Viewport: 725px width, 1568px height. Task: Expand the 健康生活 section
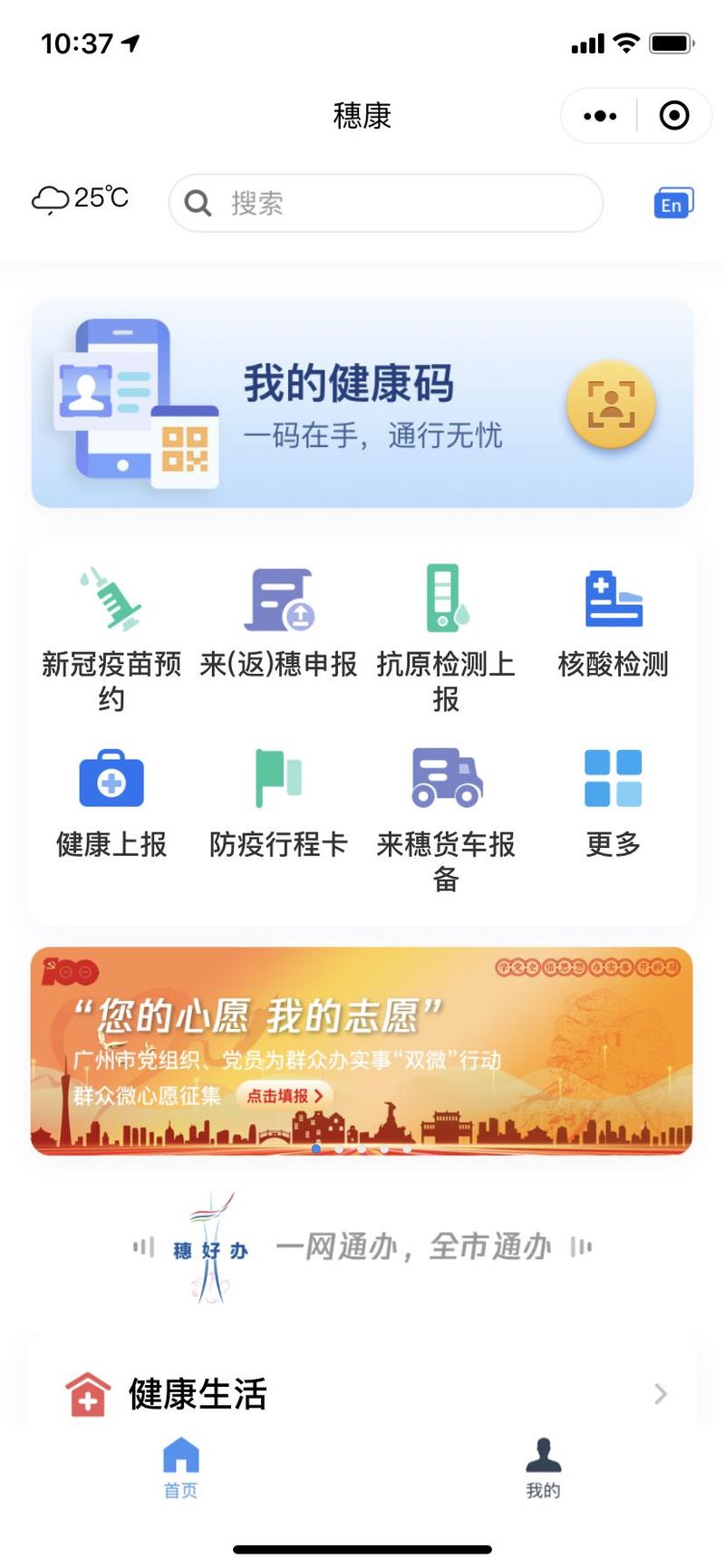click(x=362, y=1393)
